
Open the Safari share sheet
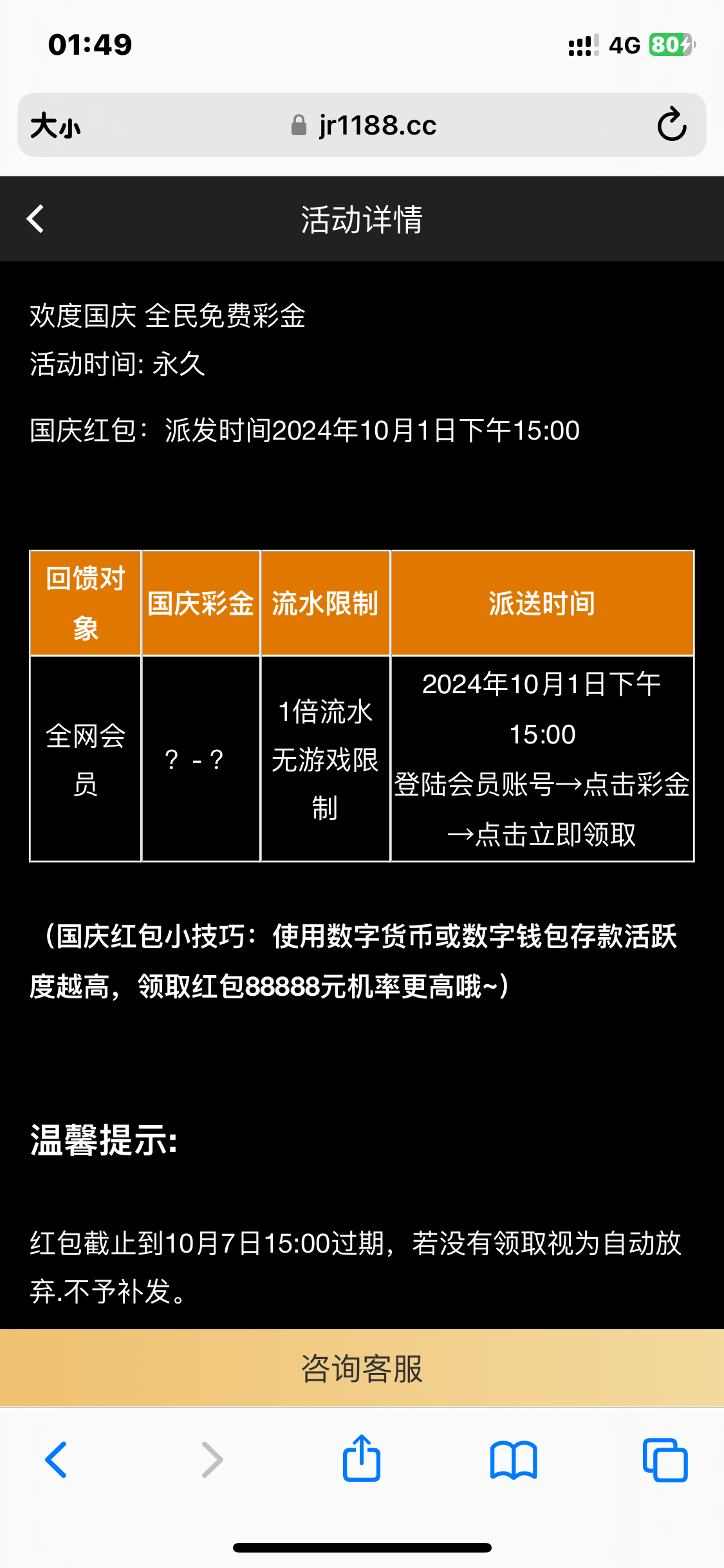click(362, 1460)
